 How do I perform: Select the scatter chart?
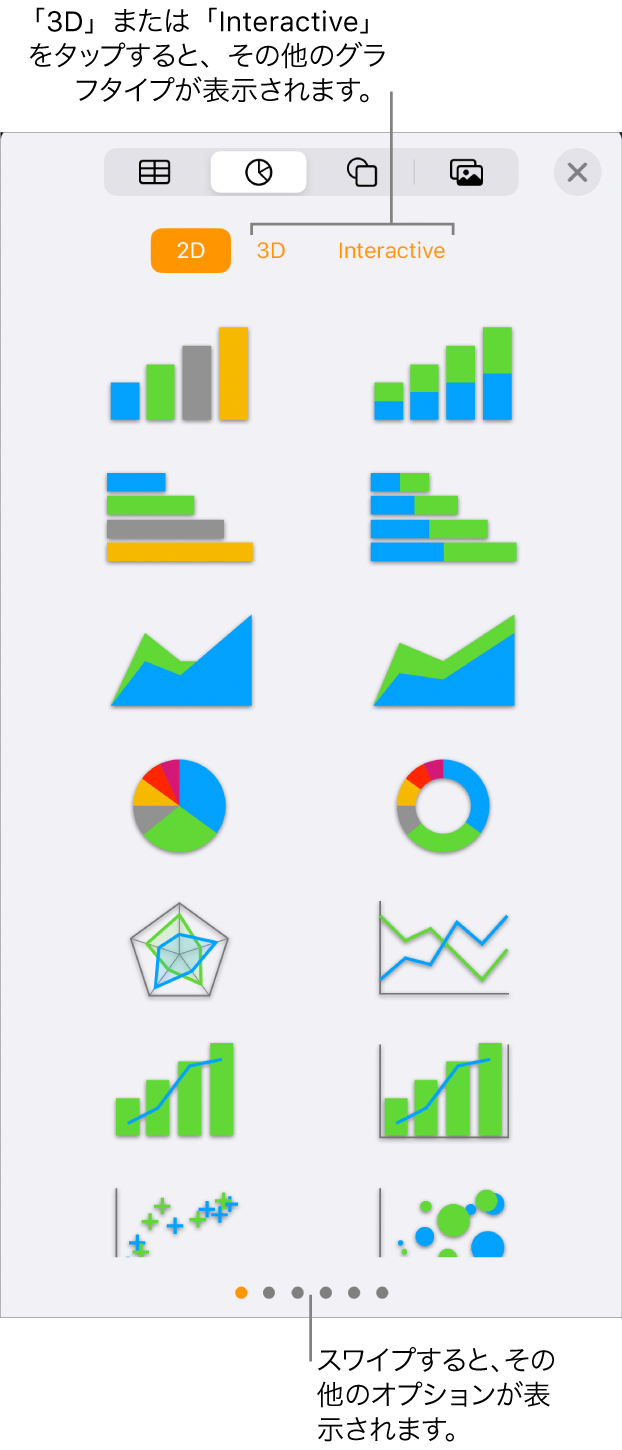(179, 1222)
